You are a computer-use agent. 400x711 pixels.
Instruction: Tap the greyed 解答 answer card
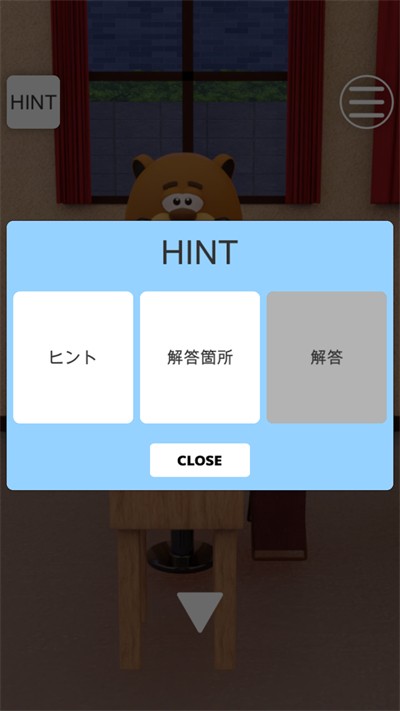point(327,357)
